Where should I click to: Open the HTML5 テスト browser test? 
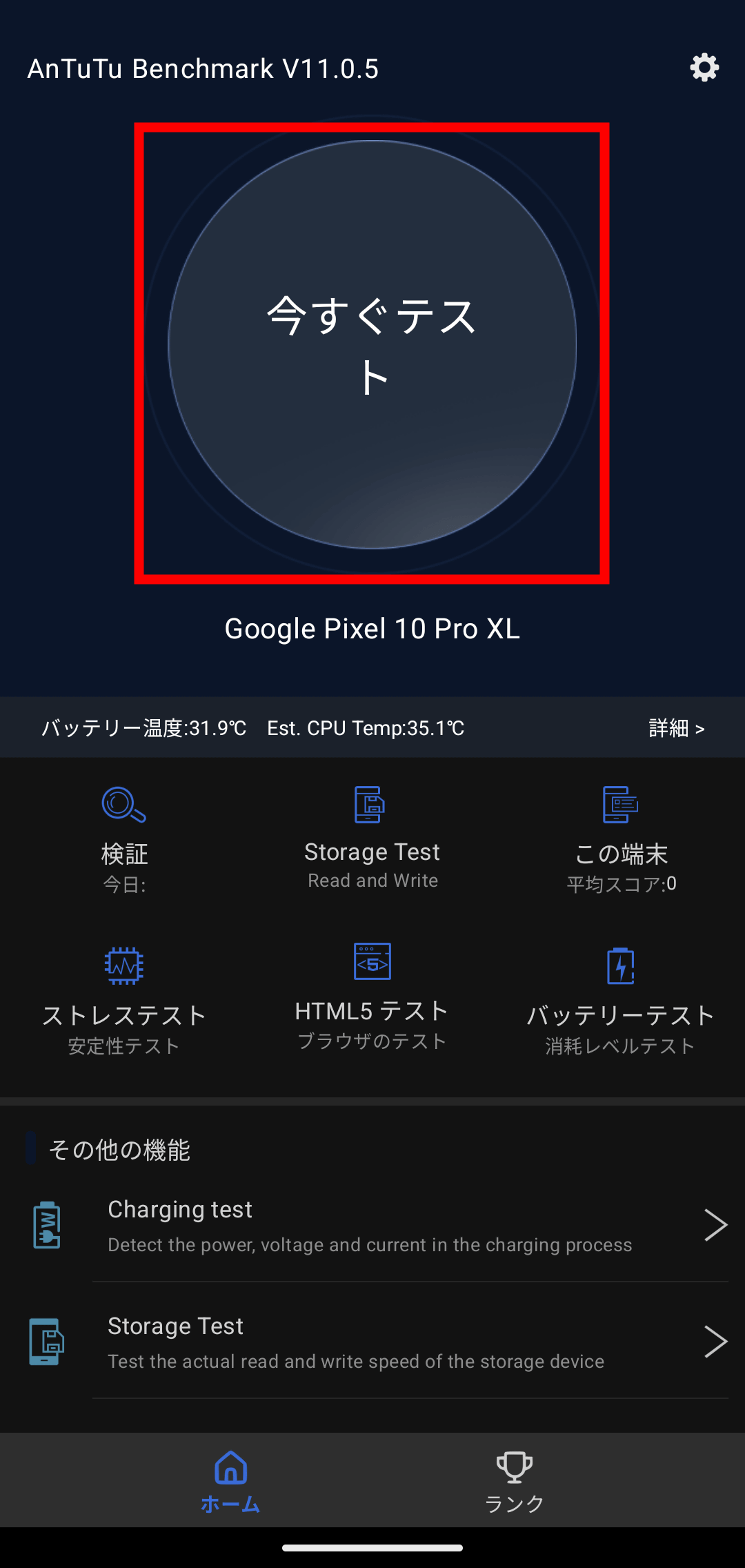point(372,996)
